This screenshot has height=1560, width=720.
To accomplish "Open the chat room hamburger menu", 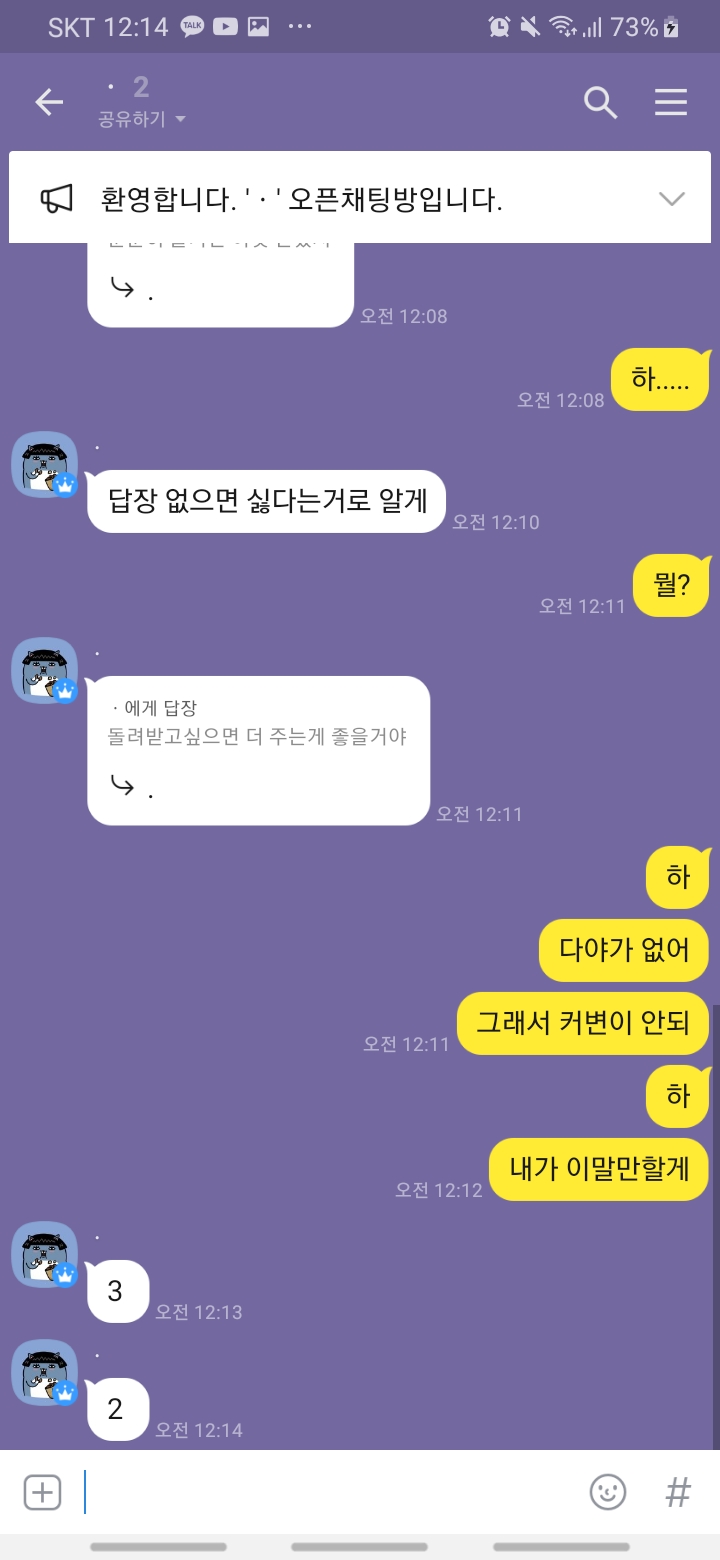I will click(x=671, y=102).
